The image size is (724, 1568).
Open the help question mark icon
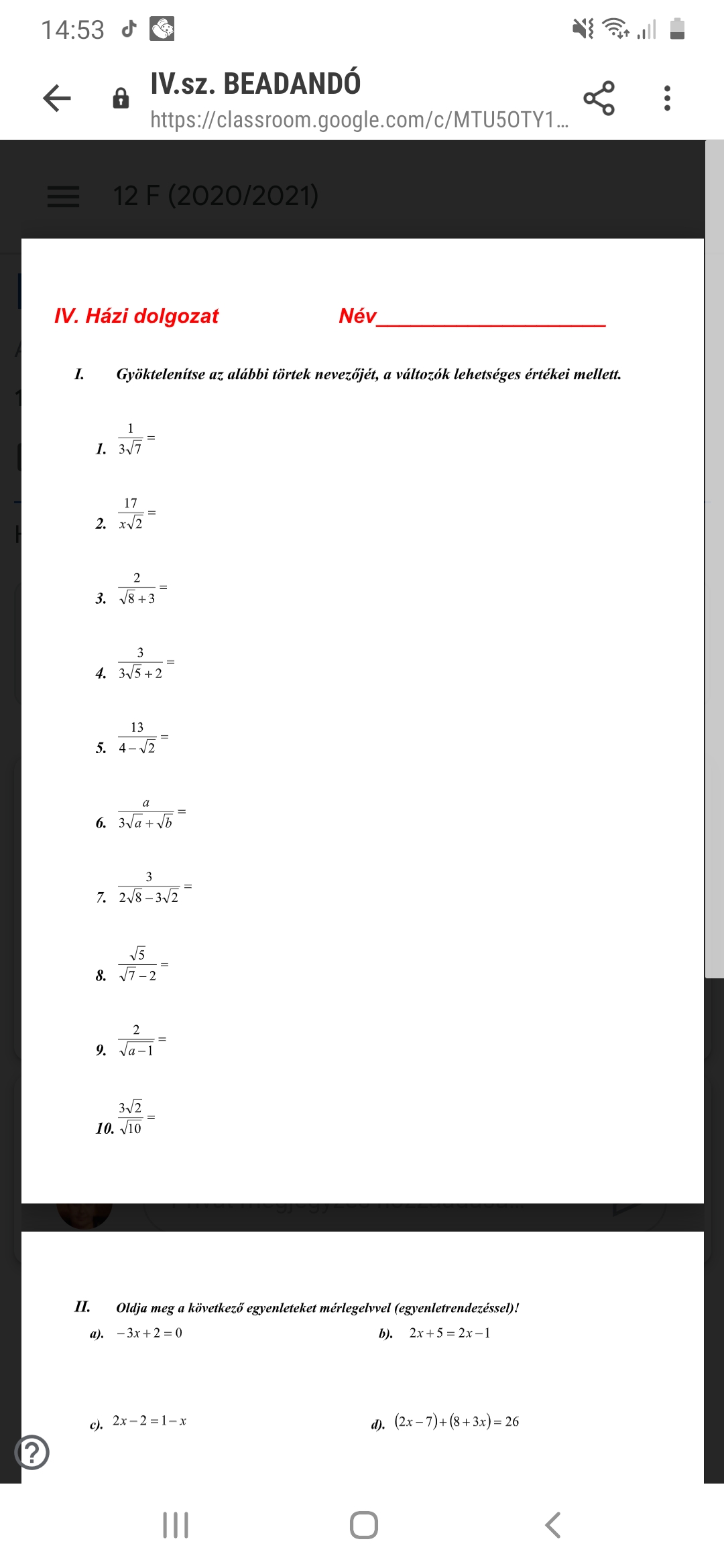[32, 1452]
